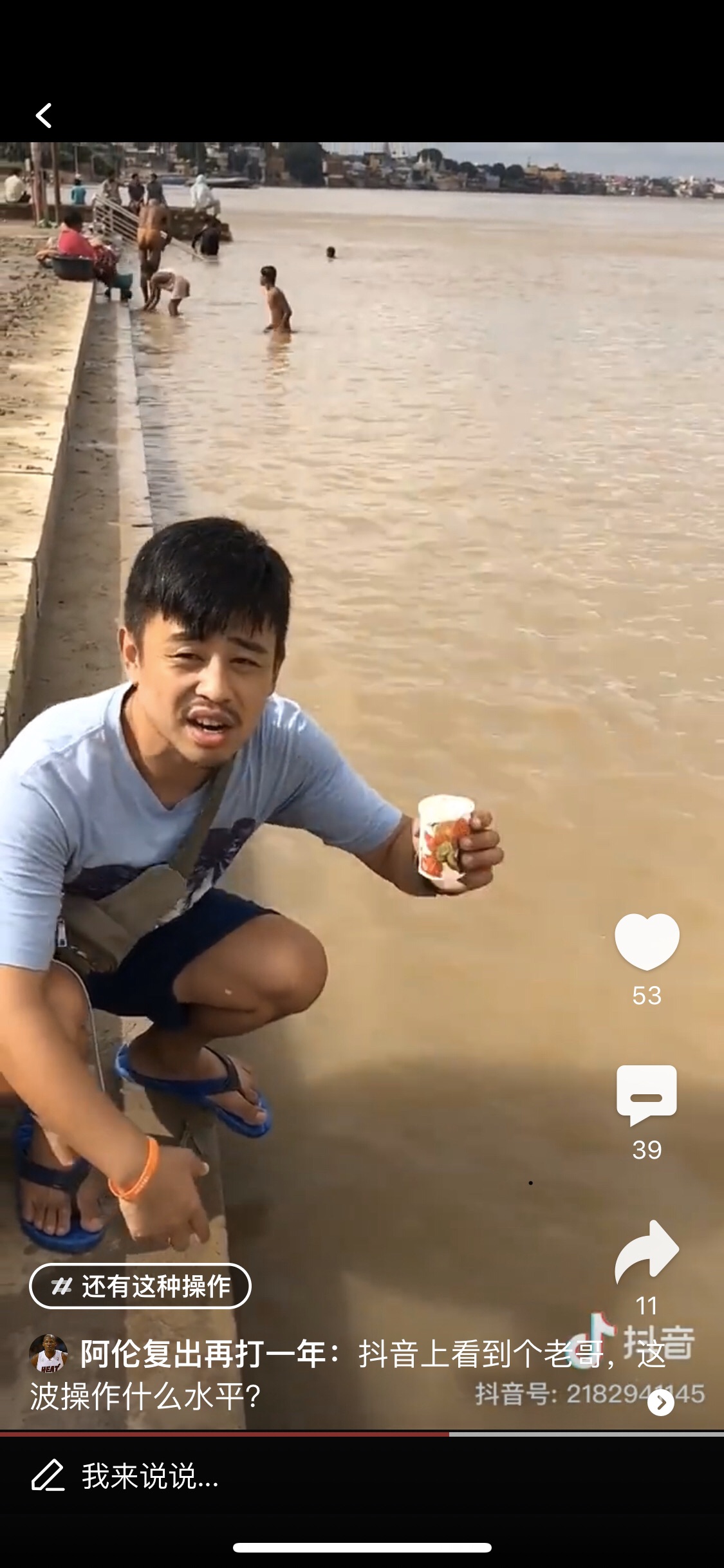The width and height of the screenshot is (724, 1568).
Task: Go back with the top-left arrow
Action: point(44,116)
